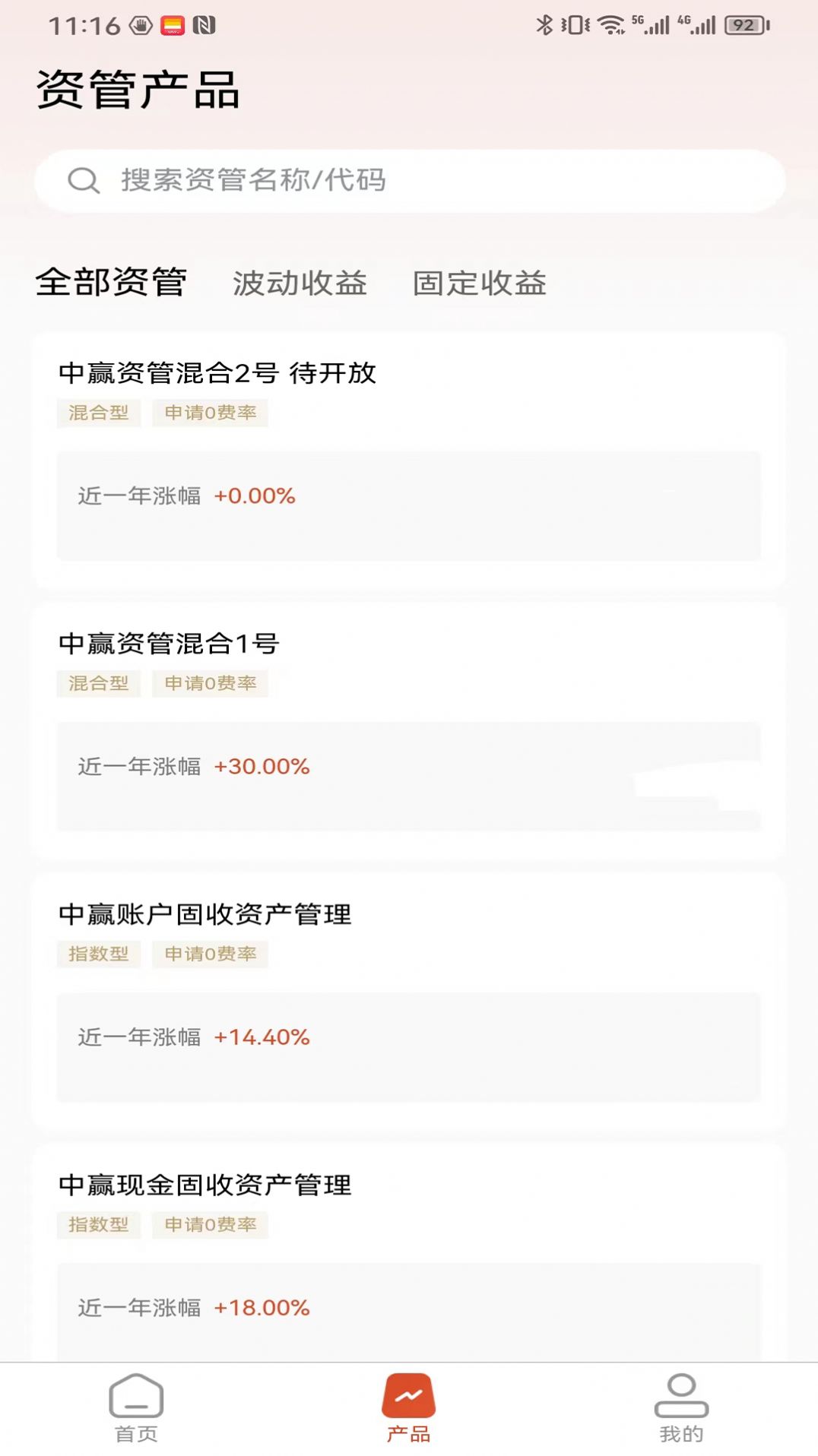Screen dimensions: 818x1456
Task: Tap the 指数型 tag under 中赢账户固收资产管理
Action: click(98, 954)
